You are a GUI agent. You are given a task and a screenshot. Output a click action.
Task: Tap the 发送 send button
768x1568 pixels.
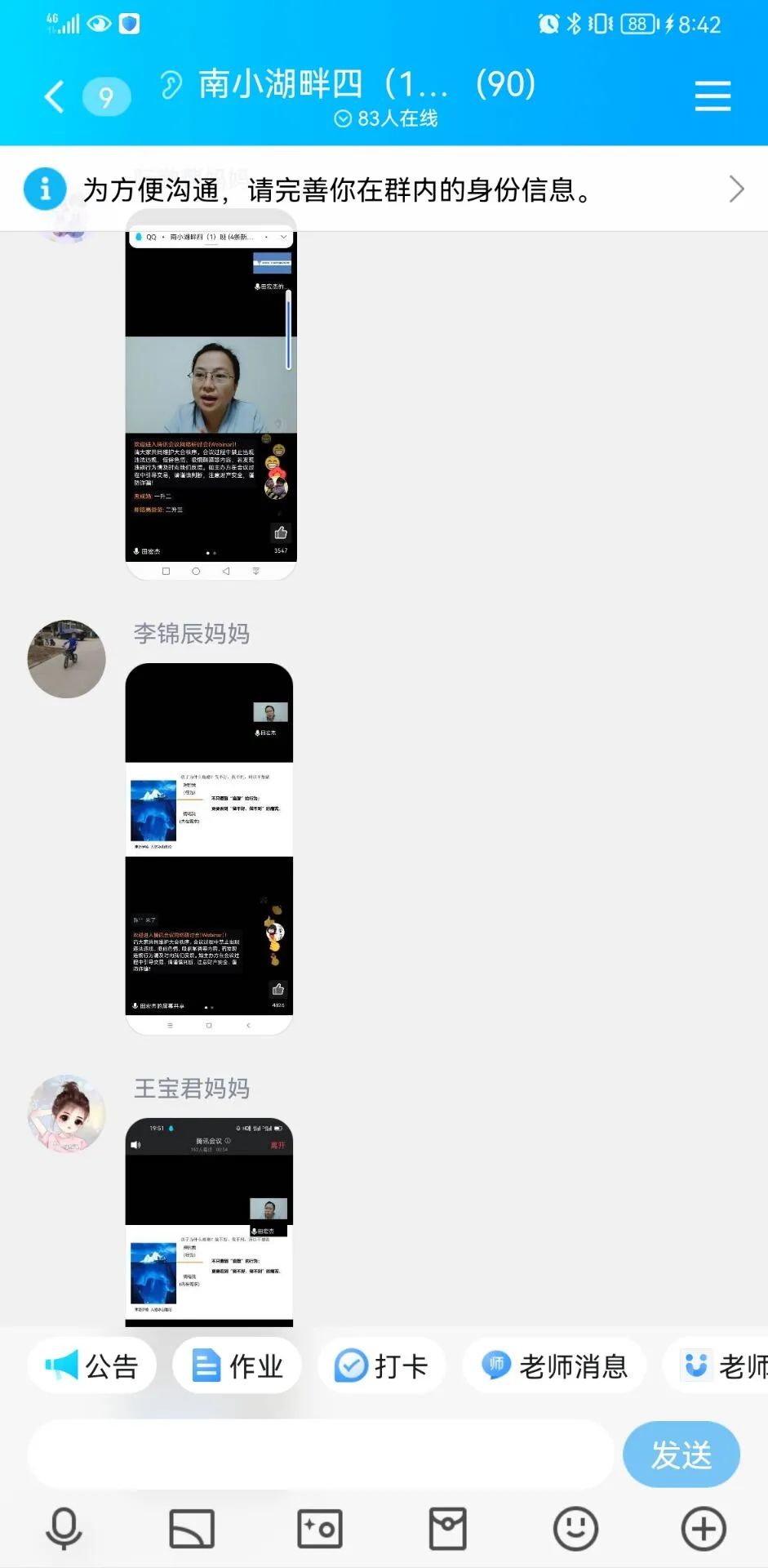point(681,1454)
